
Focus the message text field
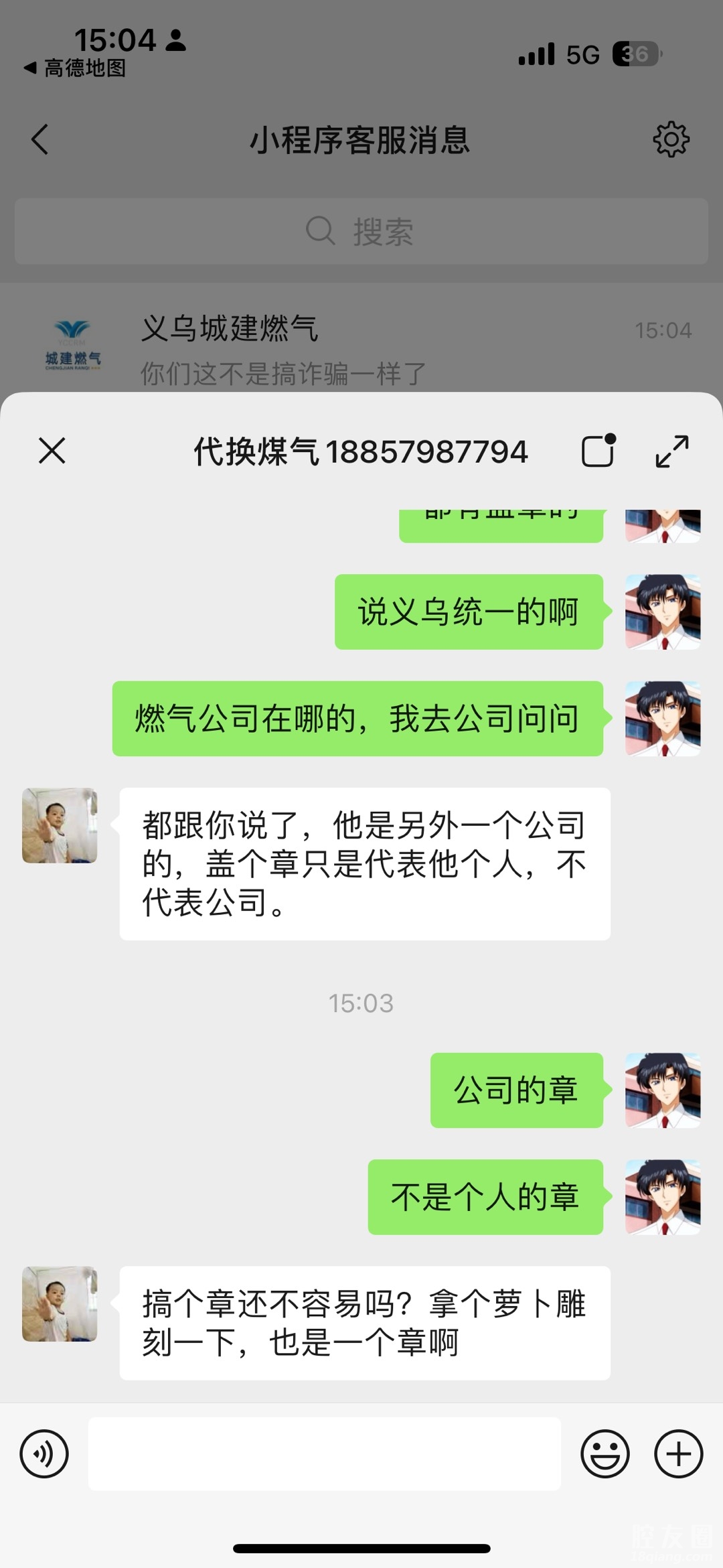coord(325,1453)
